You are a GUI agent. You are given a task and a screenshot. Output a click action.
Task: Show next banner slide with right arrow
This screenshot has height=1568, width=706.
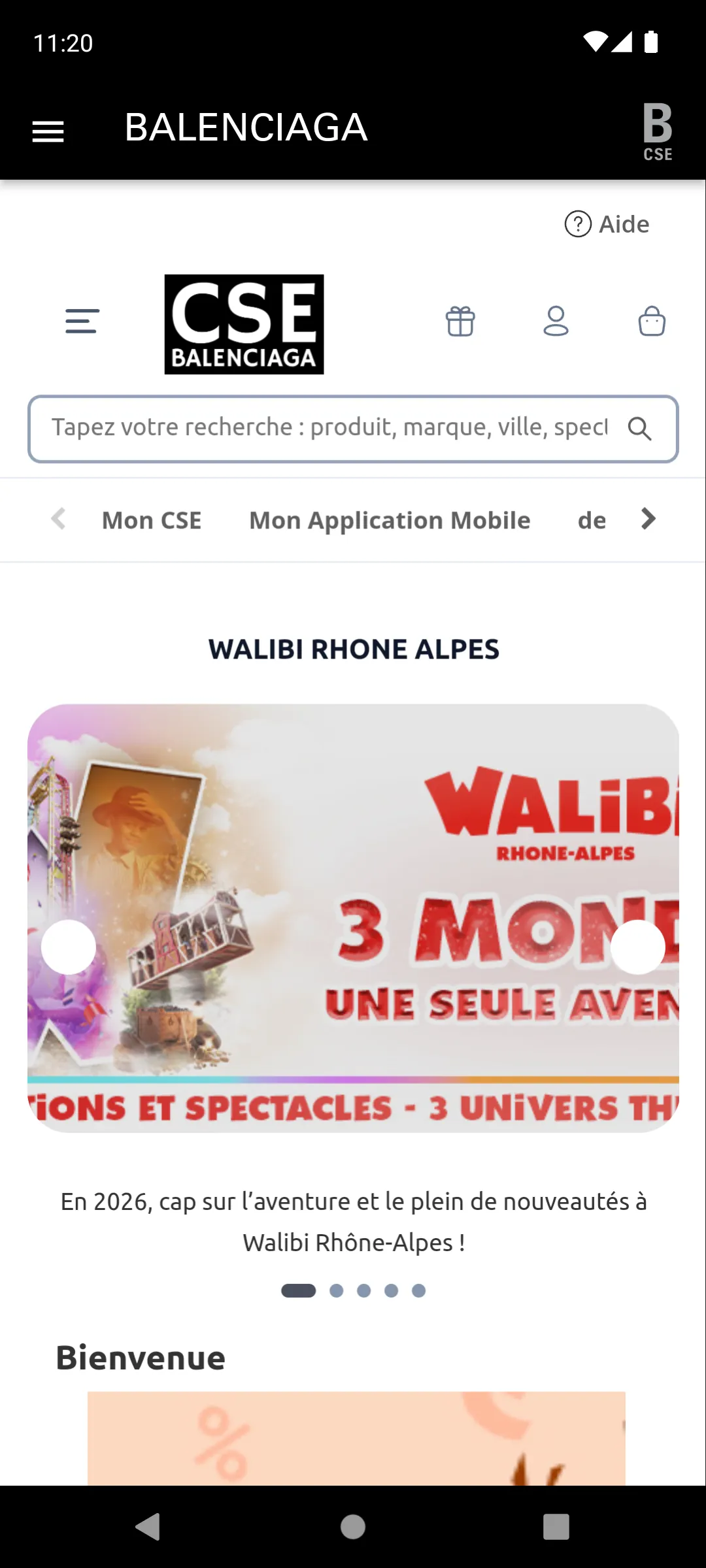coord(637,947)
